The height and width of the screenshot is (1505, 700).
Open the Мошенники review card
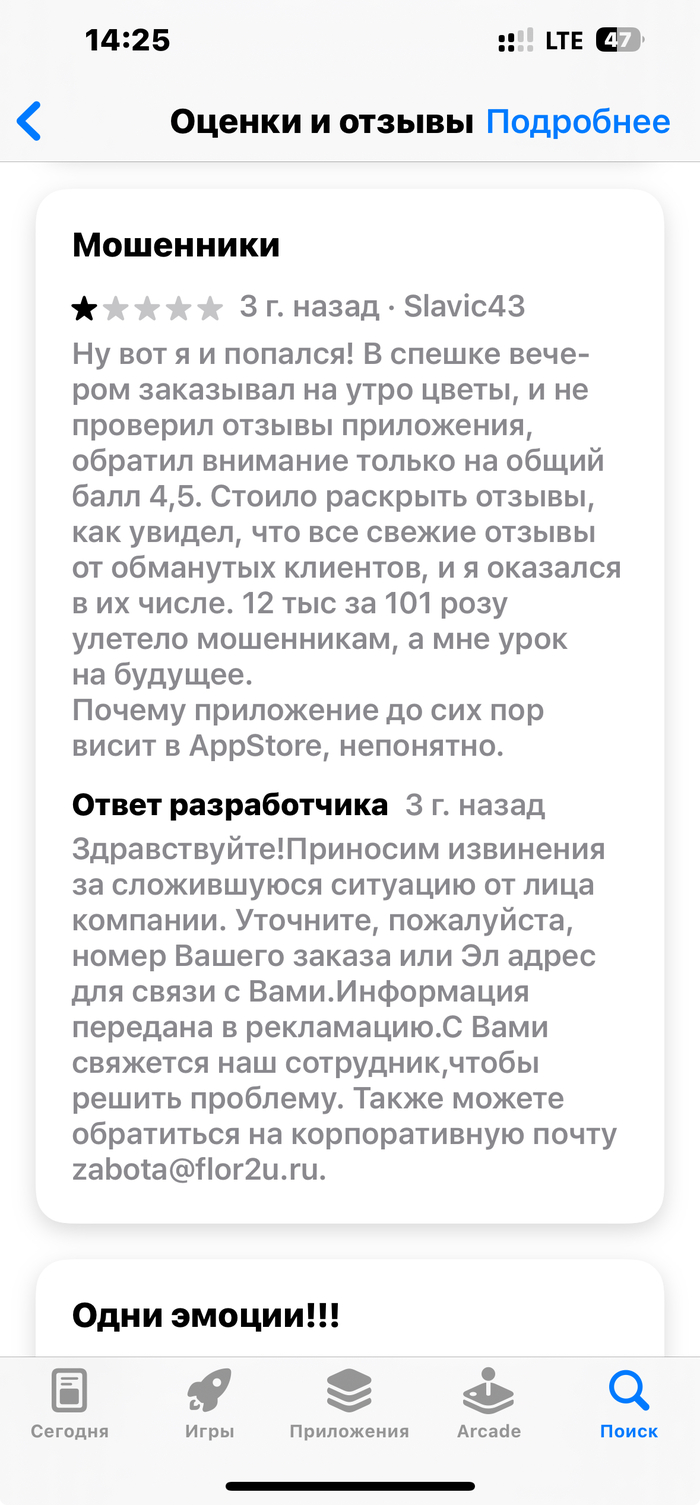click(x=350, y=705)
